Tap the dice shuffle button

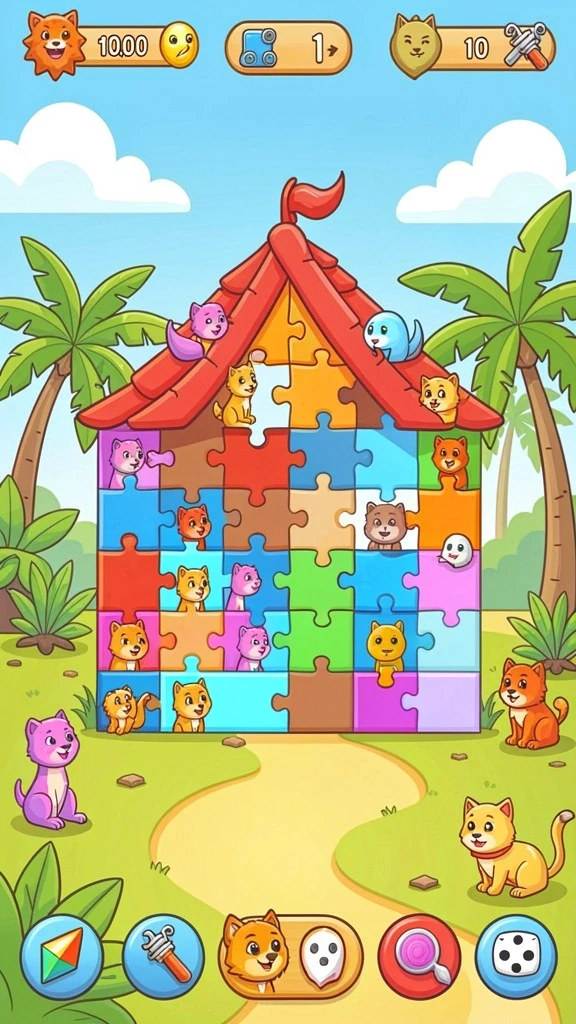pos(516,956)
